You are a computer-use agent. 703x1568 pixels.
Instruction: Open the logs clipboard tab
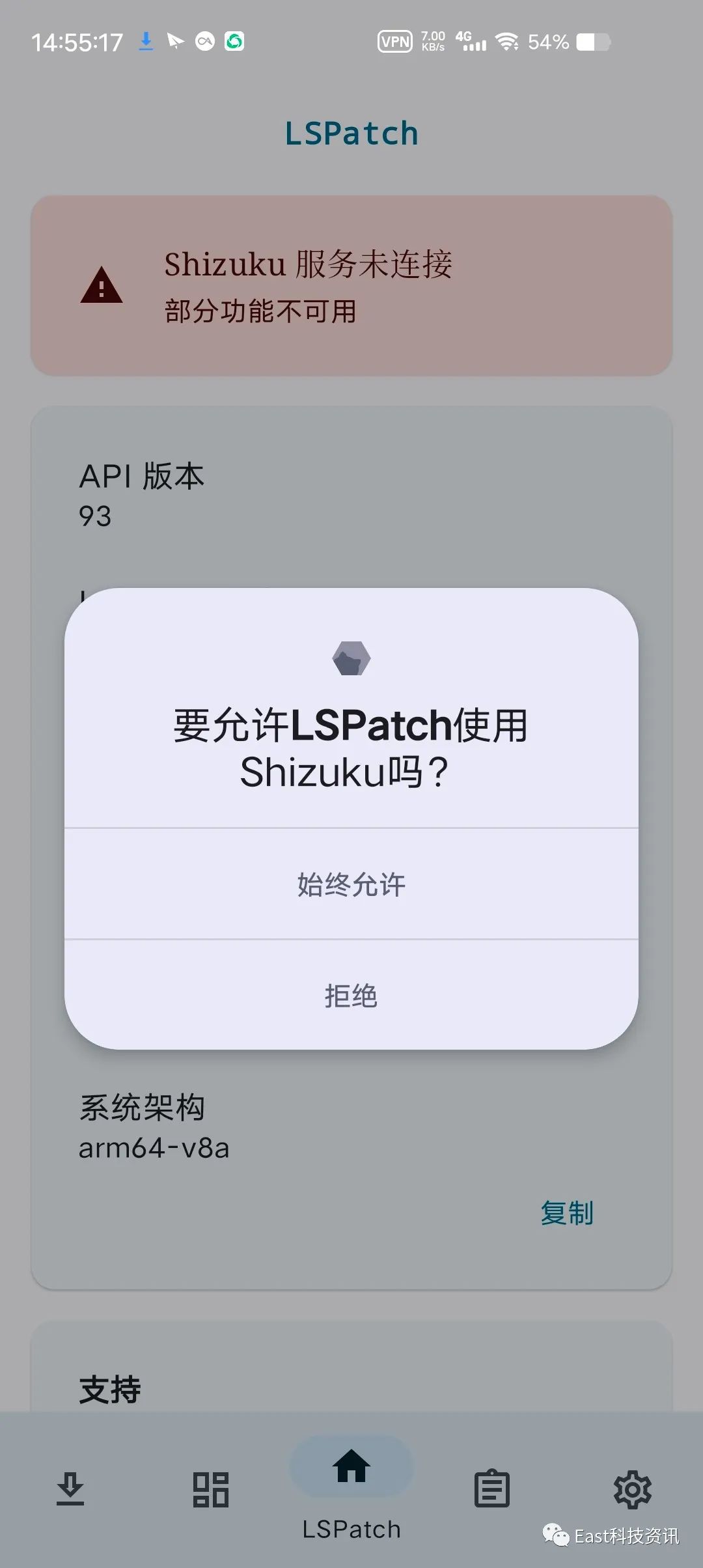click(x=491, y=1489)
